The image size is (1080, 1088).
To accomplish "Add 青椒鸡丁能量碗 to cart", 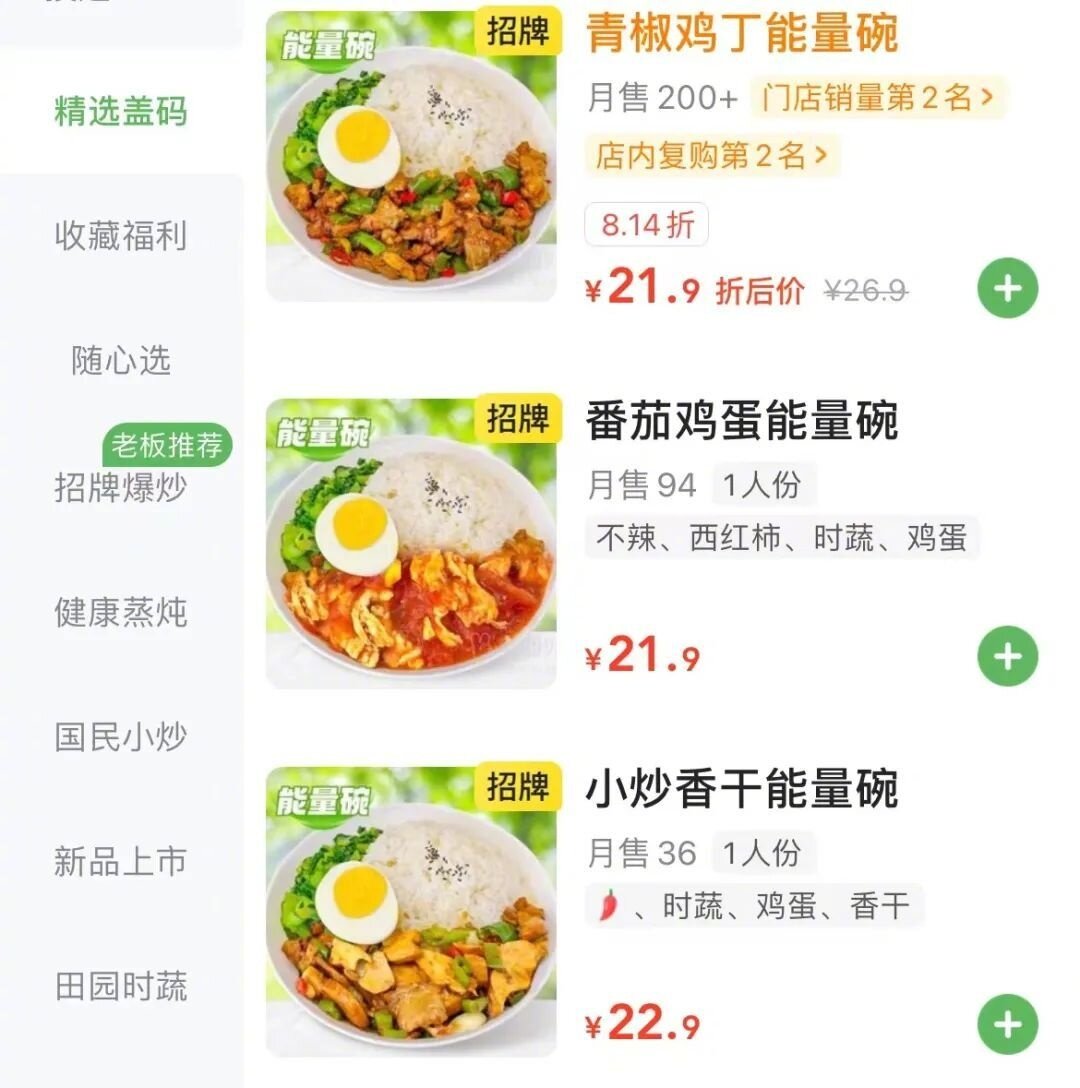I will coord(1007,289).
